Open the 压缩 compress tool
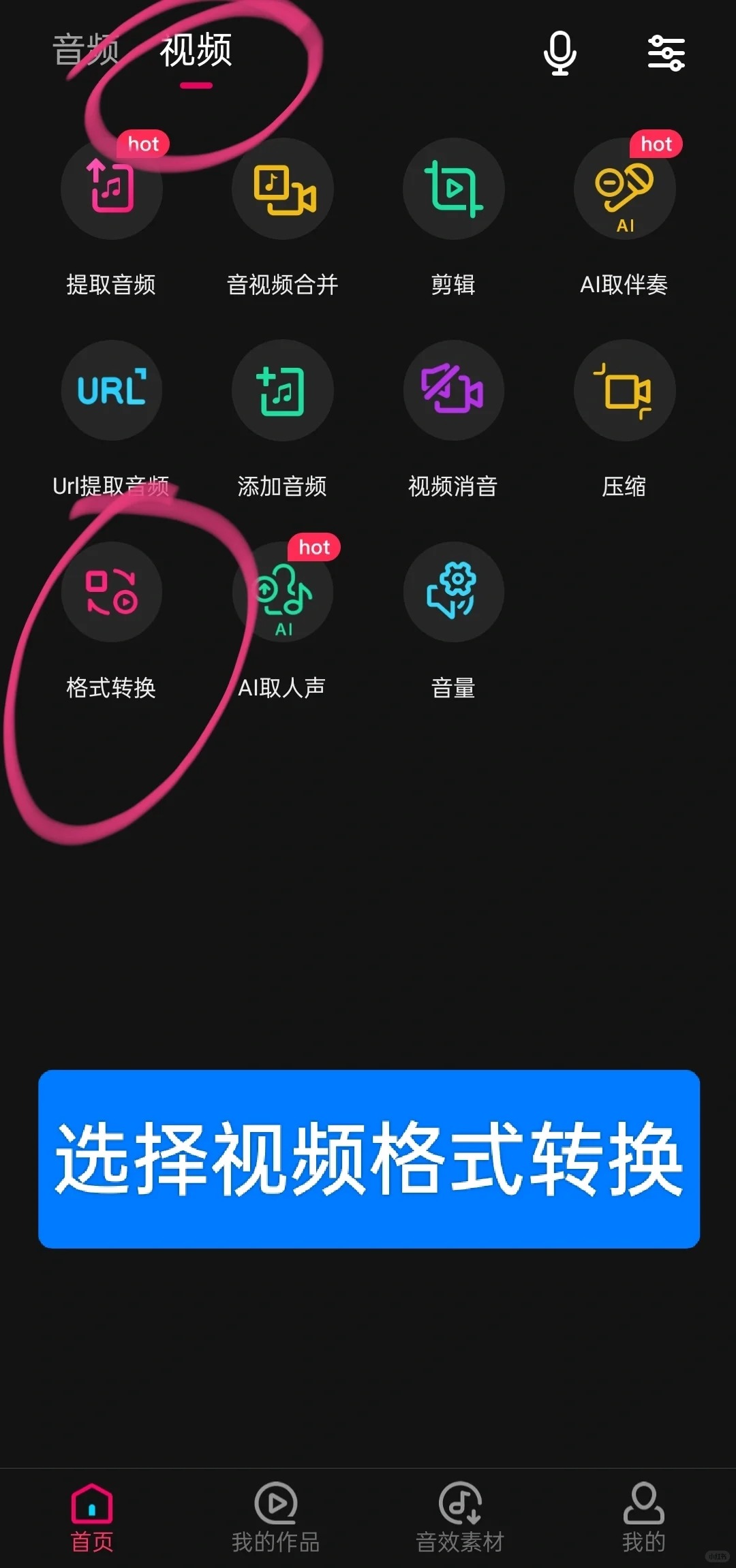 tap(624, 390)
